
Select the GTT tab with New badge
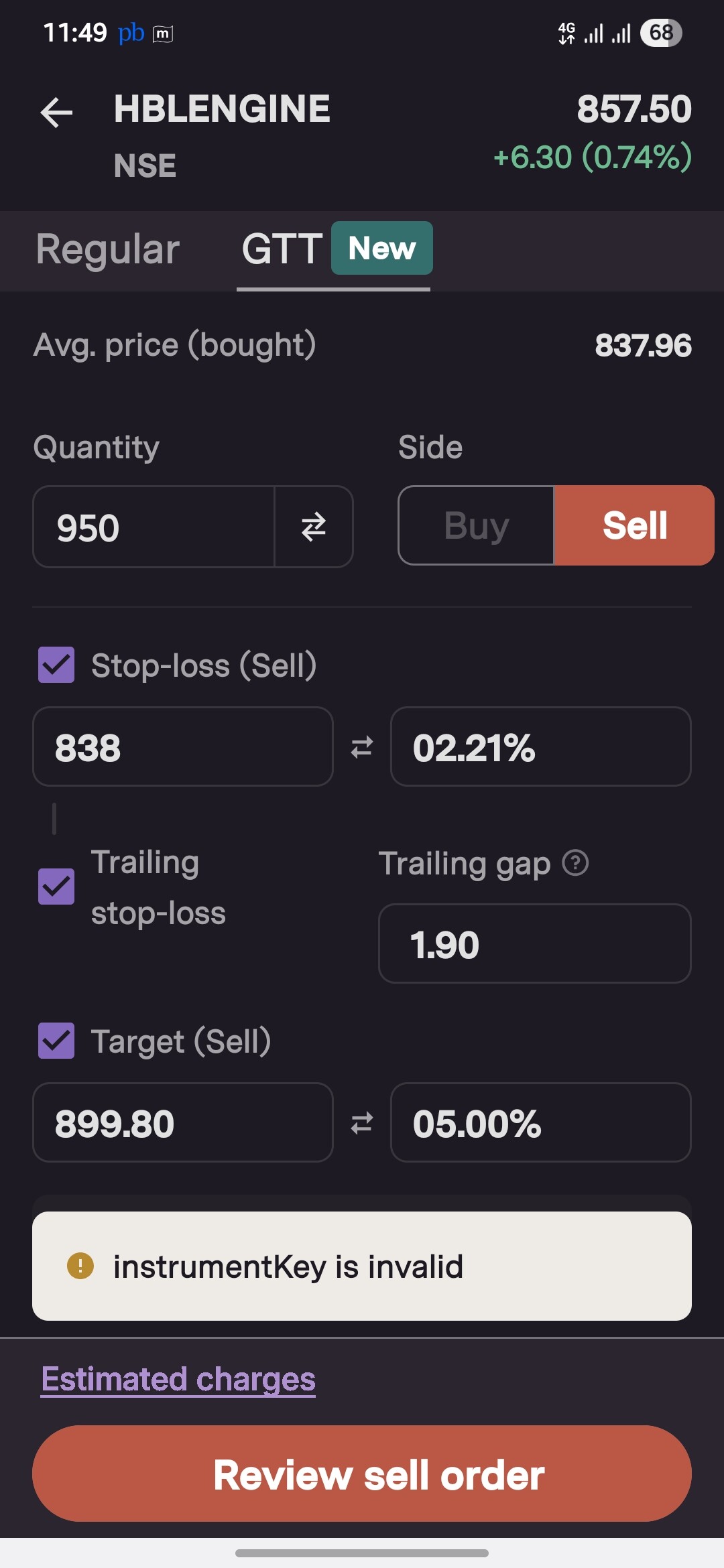coord(334,249)
